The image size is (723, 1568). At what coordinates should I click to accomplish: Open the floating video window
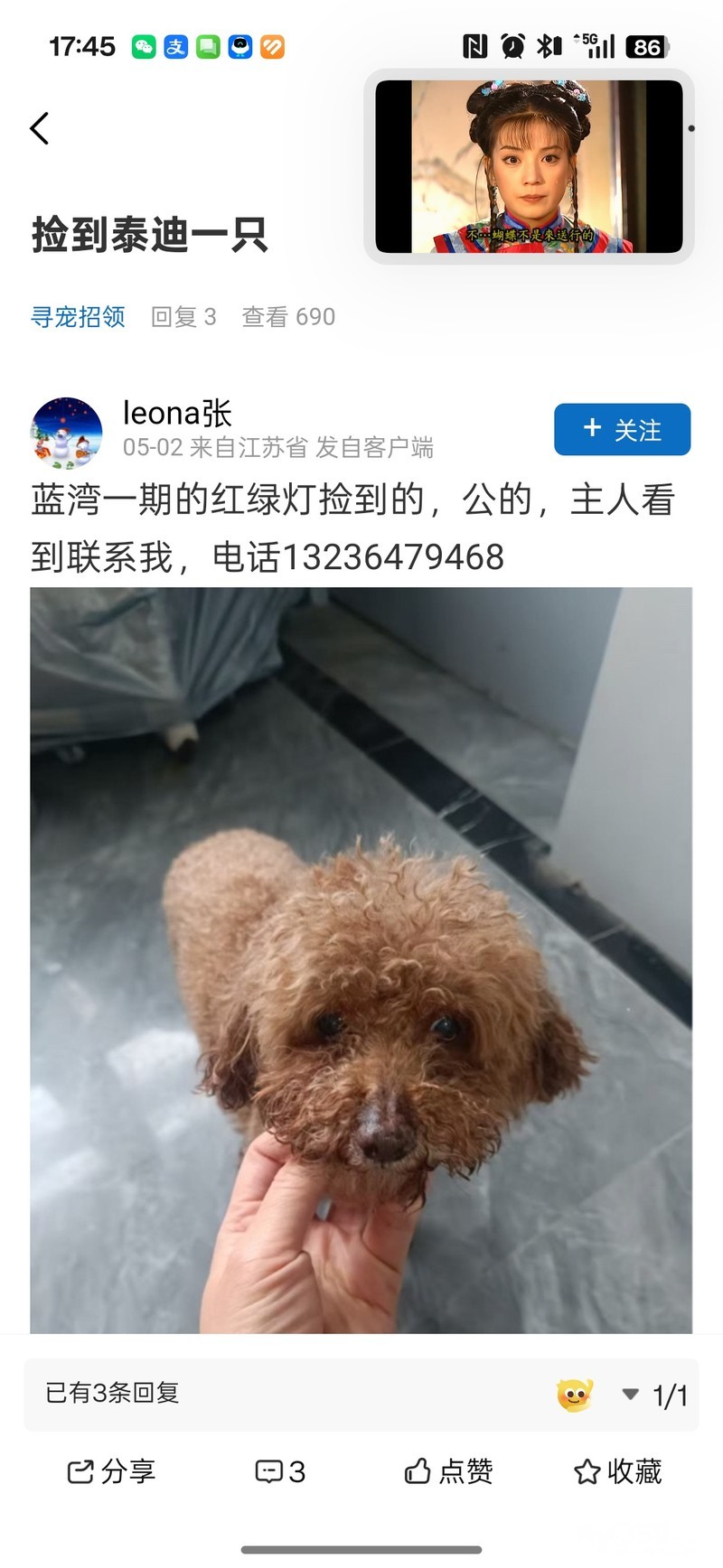529,166
